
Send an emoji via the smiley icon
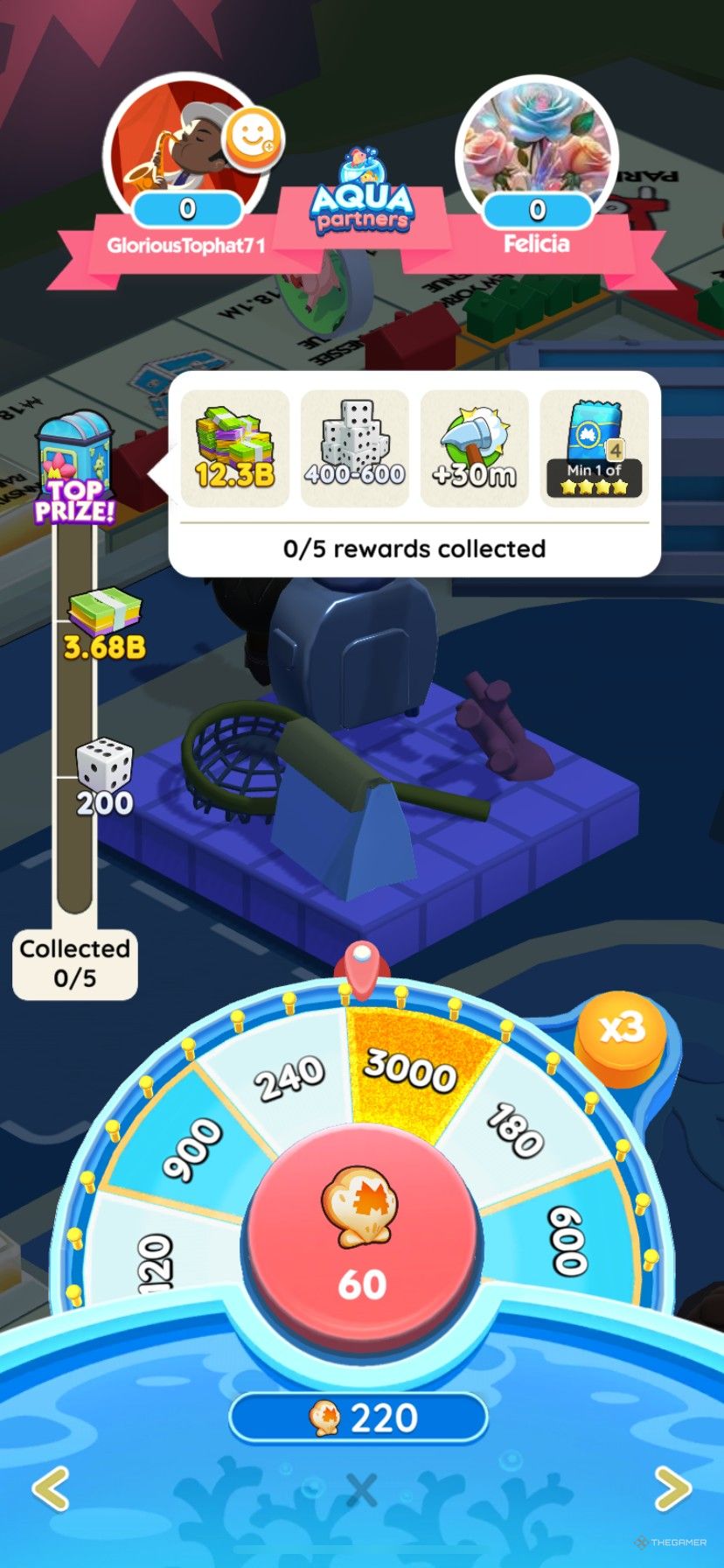[253, 138]
